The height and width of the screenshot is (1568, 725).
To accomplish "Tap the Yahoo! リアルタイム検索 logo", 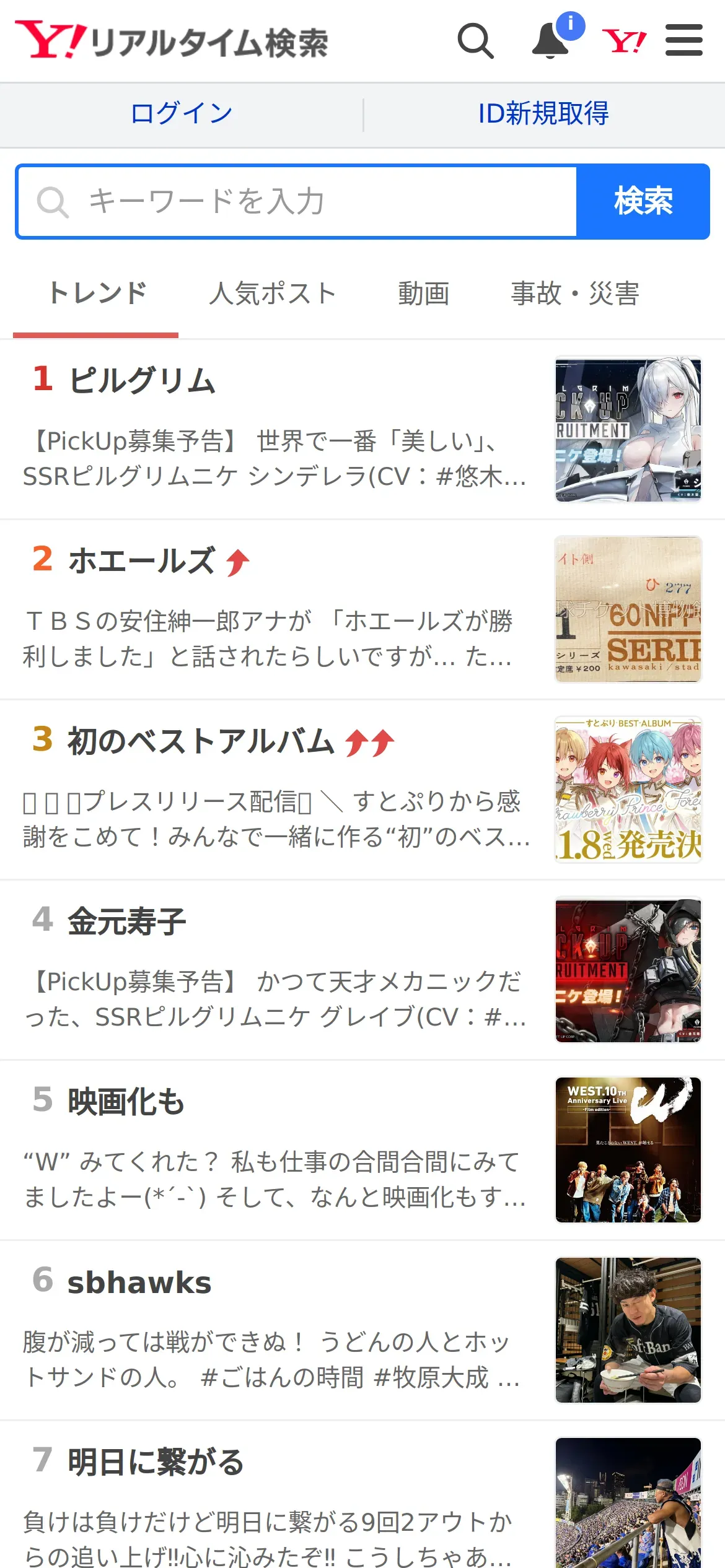I will (172, 41).
